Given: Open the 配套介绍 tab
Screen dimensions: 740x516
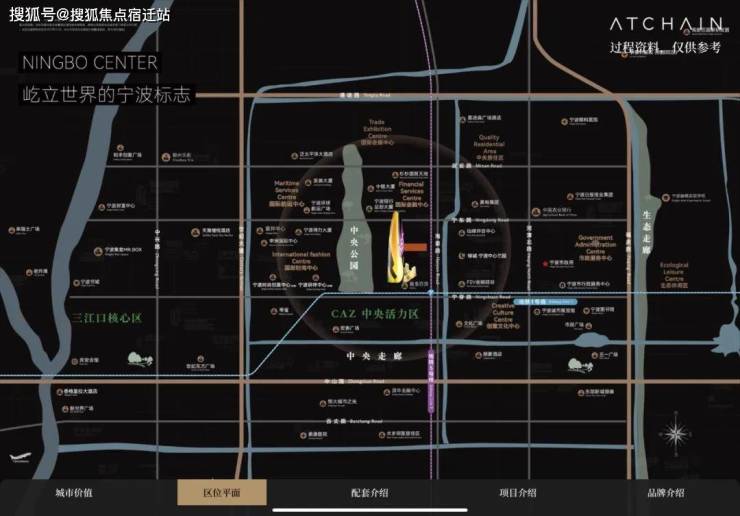Looking at the screenshot, I should point(369,493).
